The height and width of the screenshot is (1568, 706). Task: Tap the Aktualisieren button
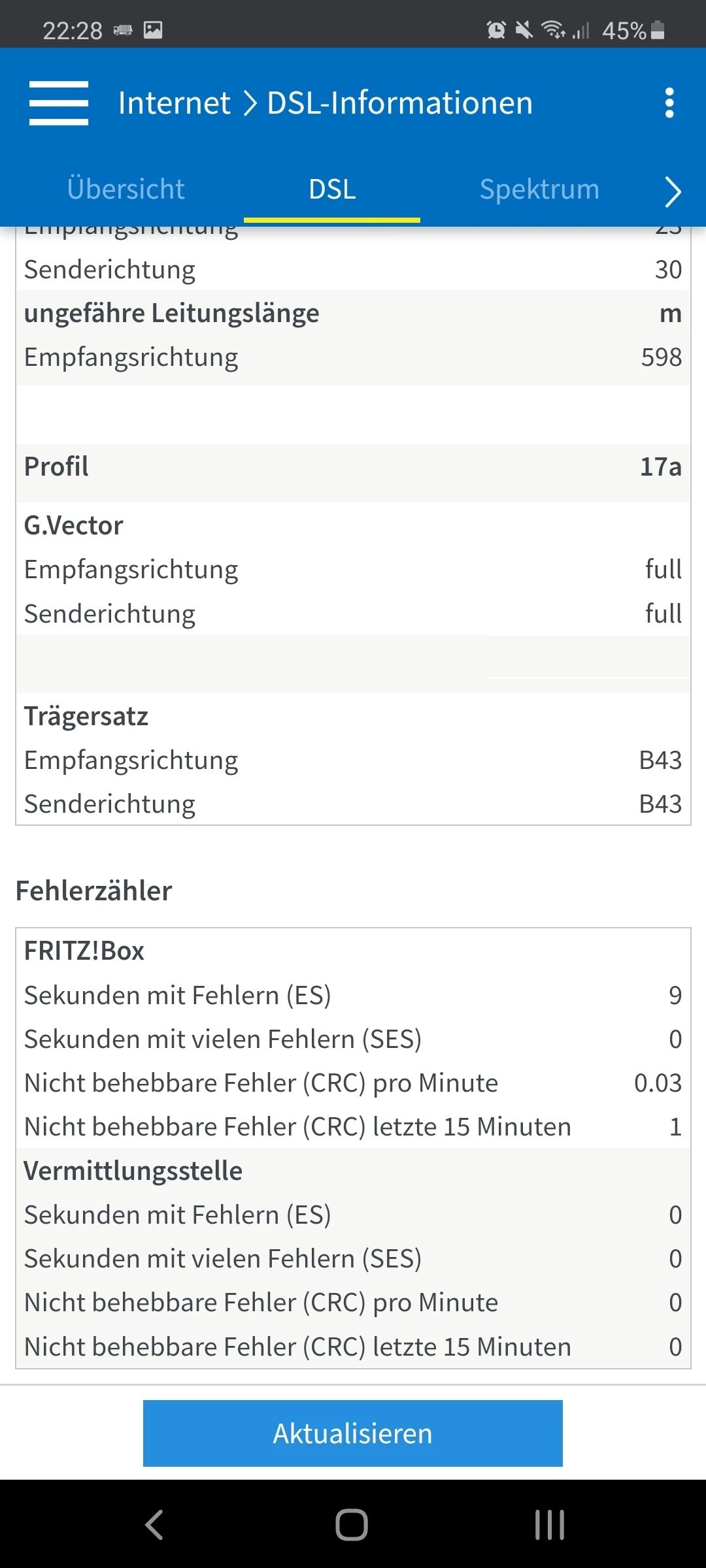tap(353, 1433)
